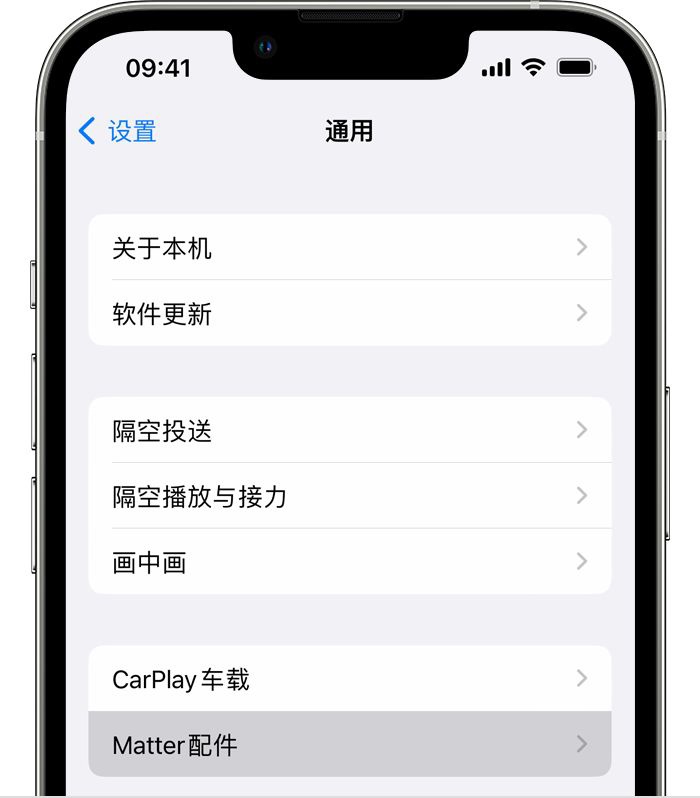Open 关于本机 details

point(349,248)
